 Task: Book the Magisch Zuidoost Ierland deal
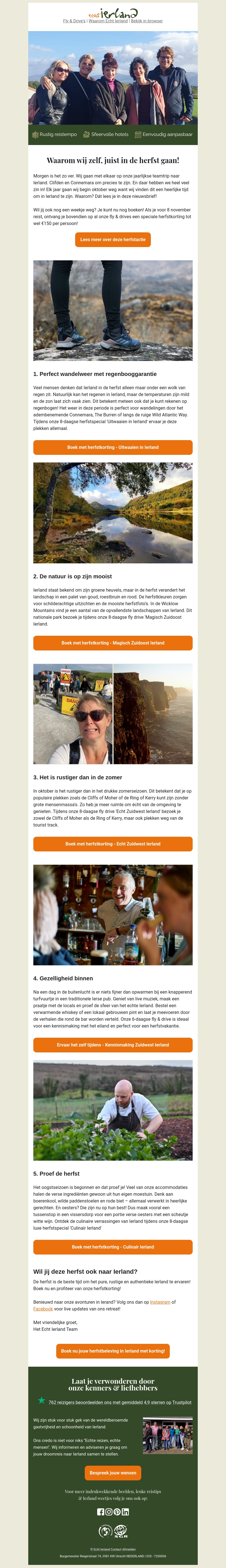point(113,643)
